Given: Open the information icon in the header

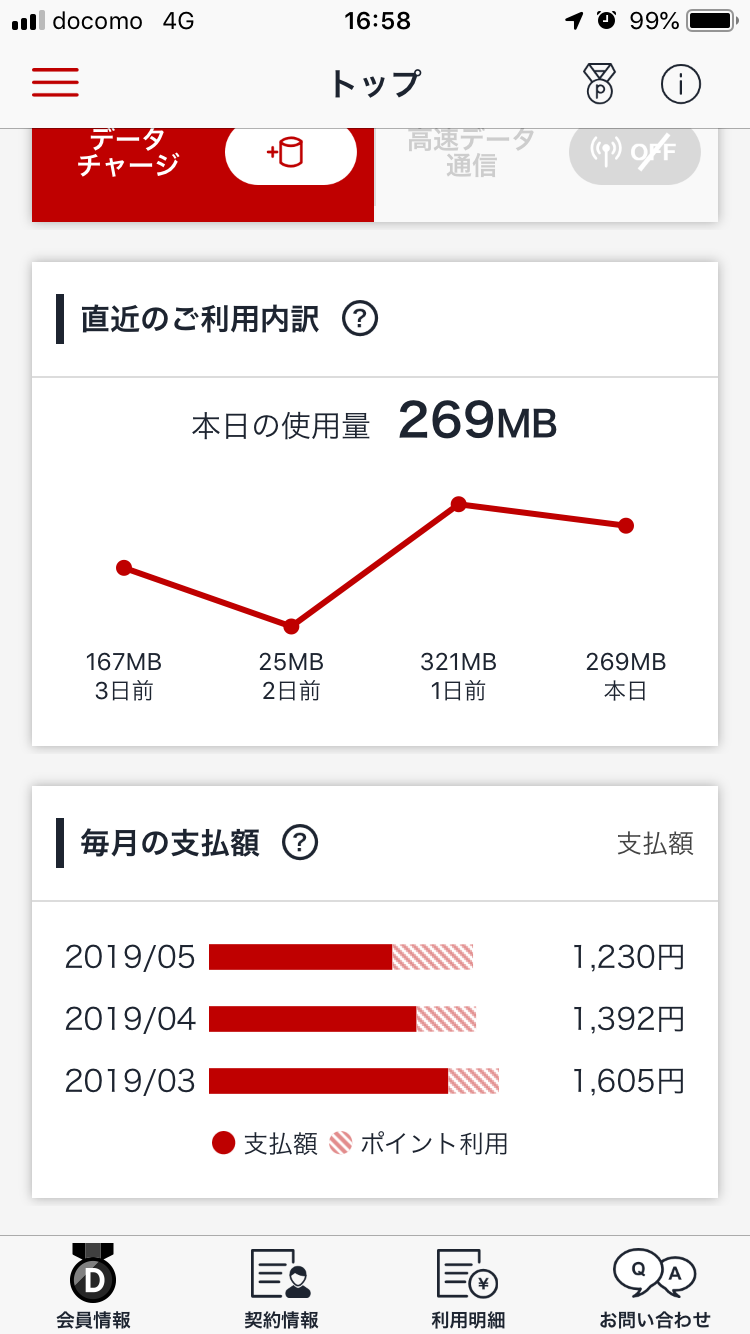Looking at the screenshot, I should tap(681, 84).
